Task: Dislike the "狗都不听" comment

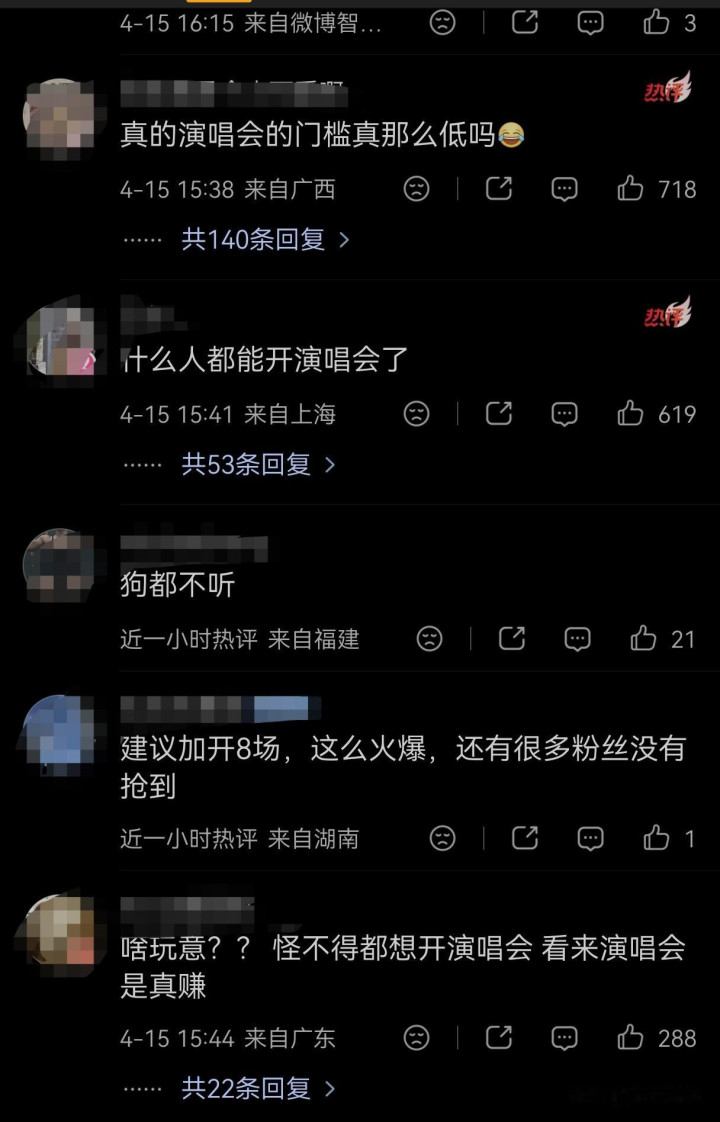Action: (429, 639)
